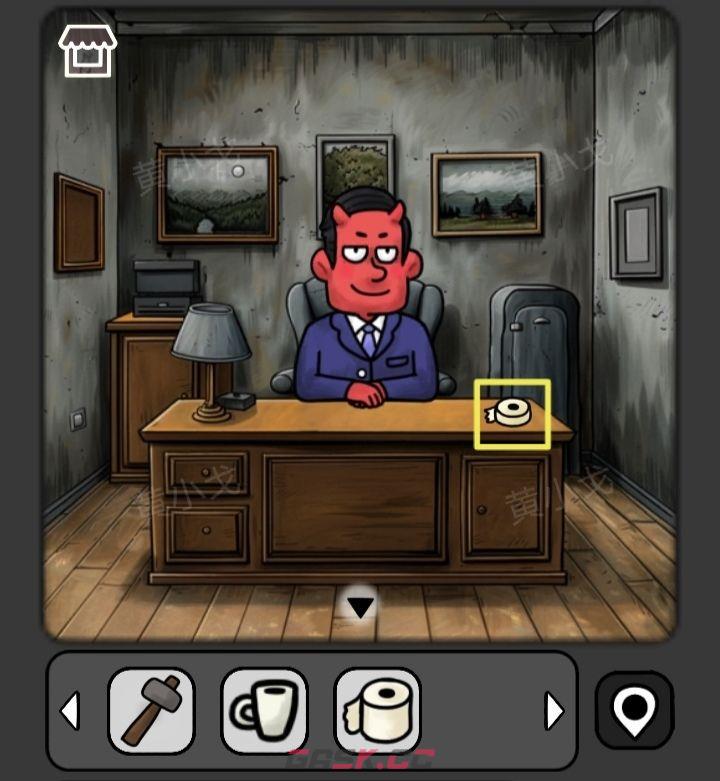Image resolution: width=720 pixels, height=781 pixels.
Task: Select the mug in the inventory
Action: [264, 710]
